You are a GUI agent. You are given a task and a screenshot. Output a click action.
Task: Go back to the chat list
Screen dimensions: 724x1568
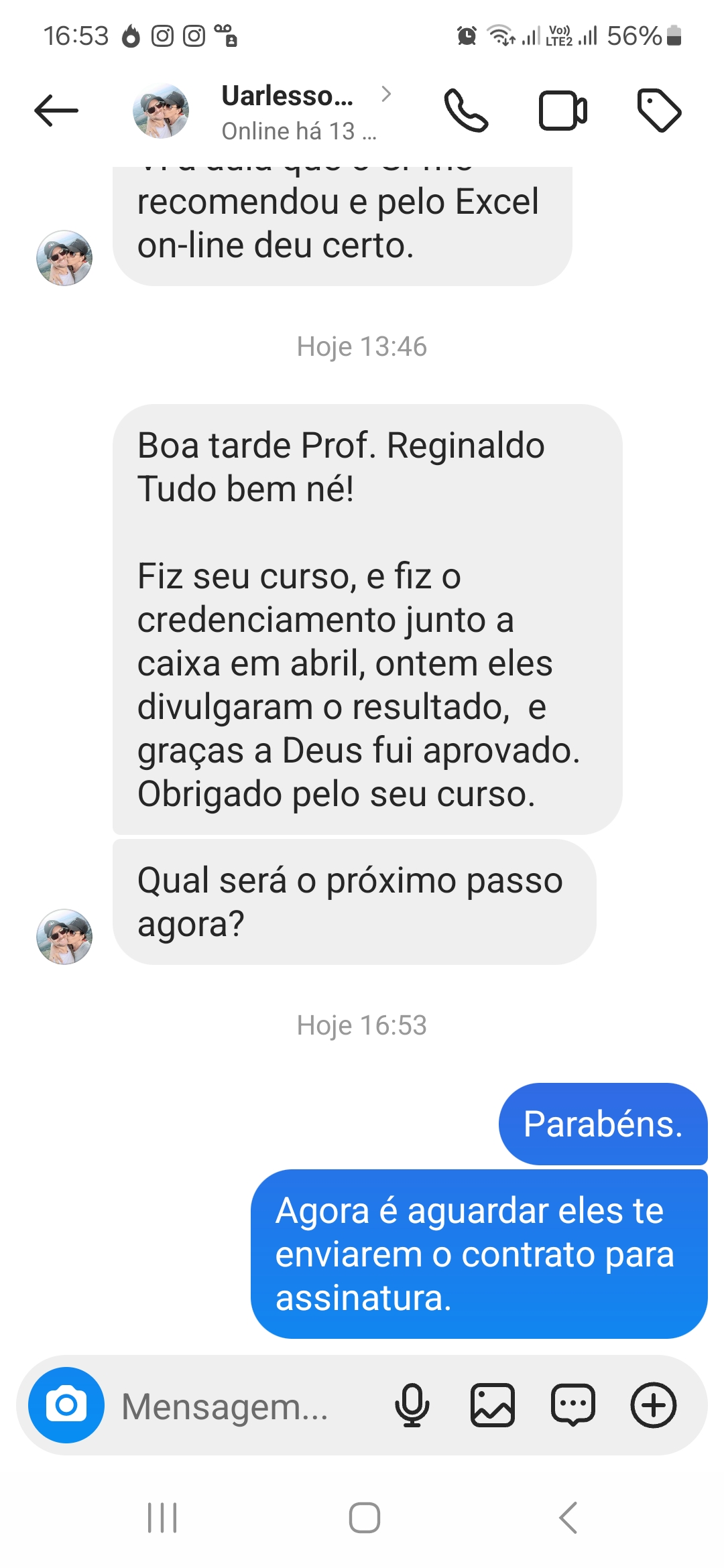[x=56, y=111]
